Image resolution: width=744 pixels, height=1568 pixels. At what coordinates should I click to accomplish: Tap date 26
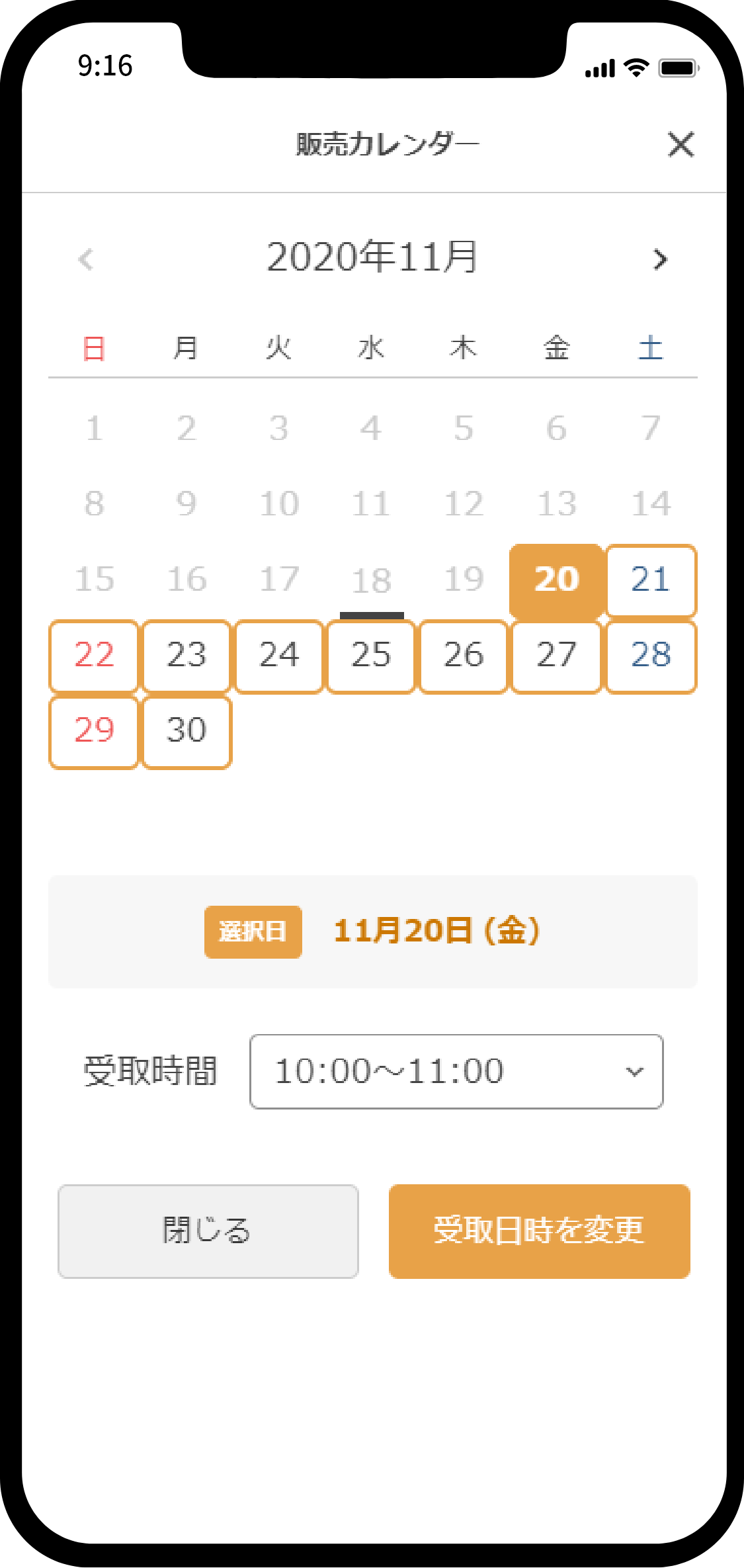(x=464, y=656)
